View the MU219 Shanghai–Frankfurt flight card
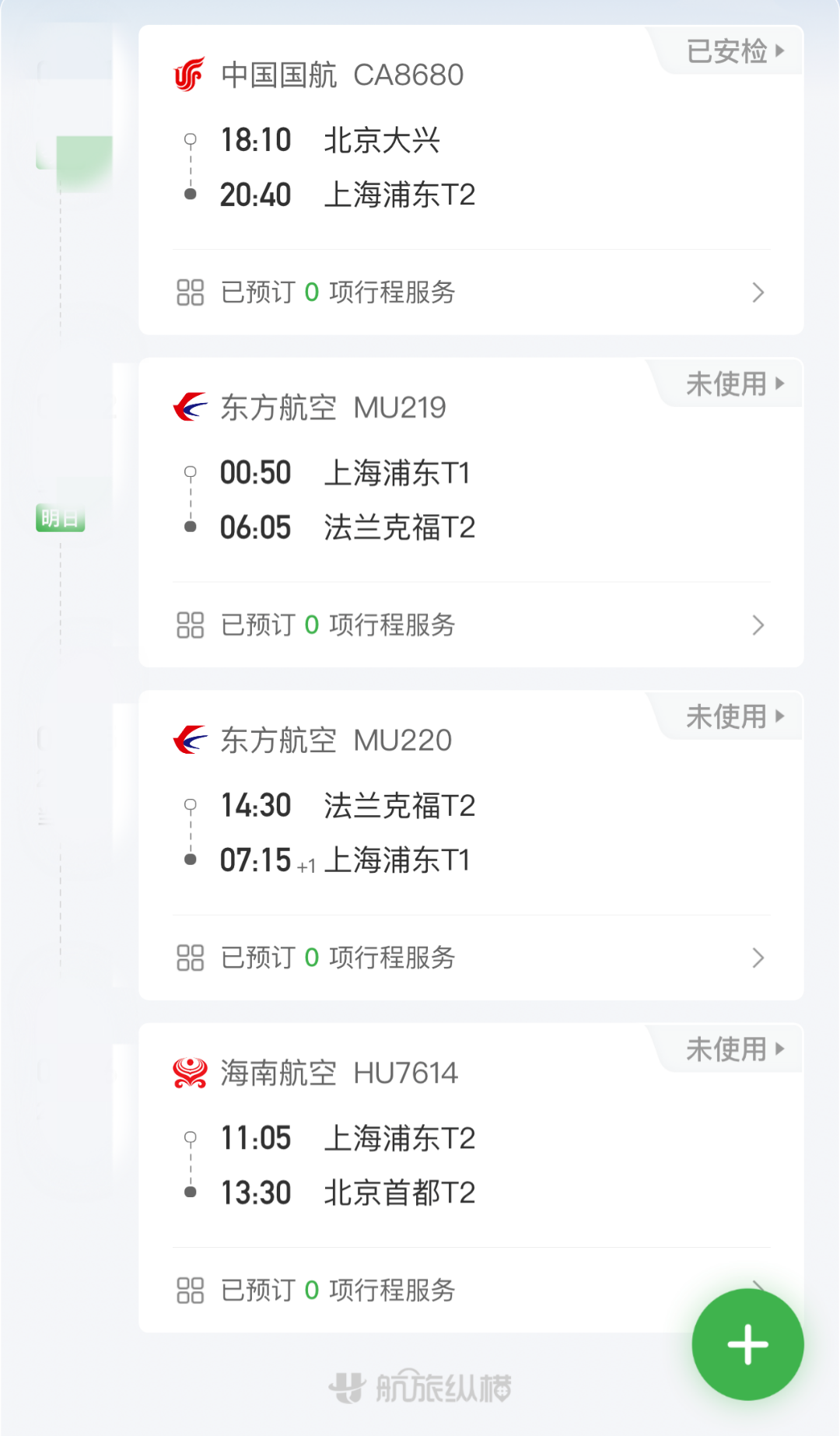The width and height of the screenshot is (840, 1436). (471, 469)
